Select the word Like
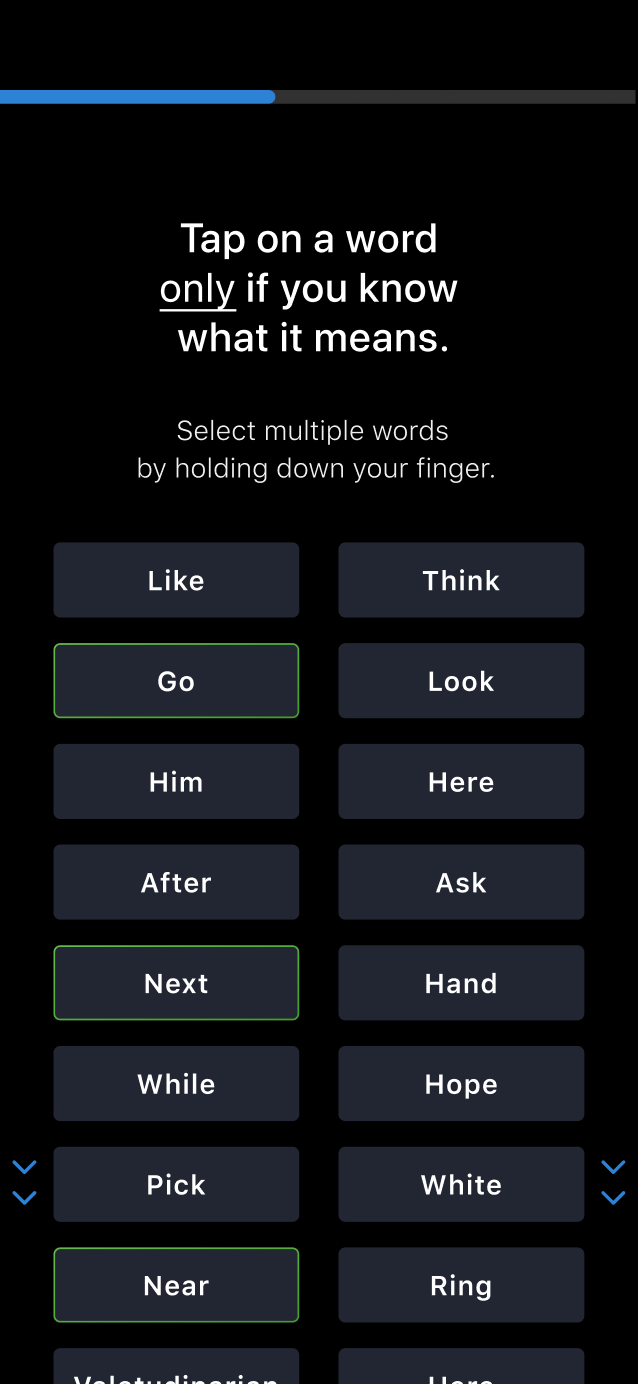Image resolution: width=638 pixels, height=1384 pixels. pyautogui.click(x=176, y=580)
